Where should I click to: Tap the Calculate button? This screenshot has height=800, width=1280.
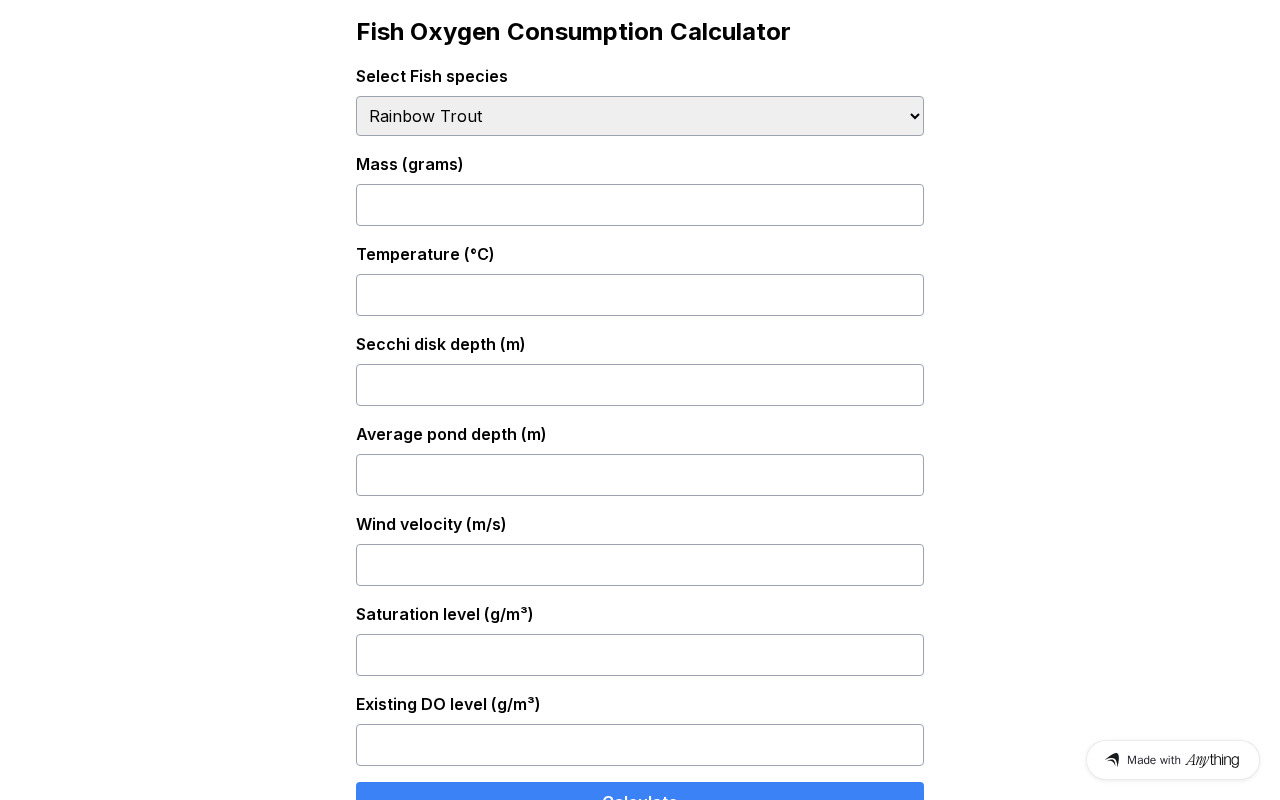pyautogui.click(x=639, y=792)
